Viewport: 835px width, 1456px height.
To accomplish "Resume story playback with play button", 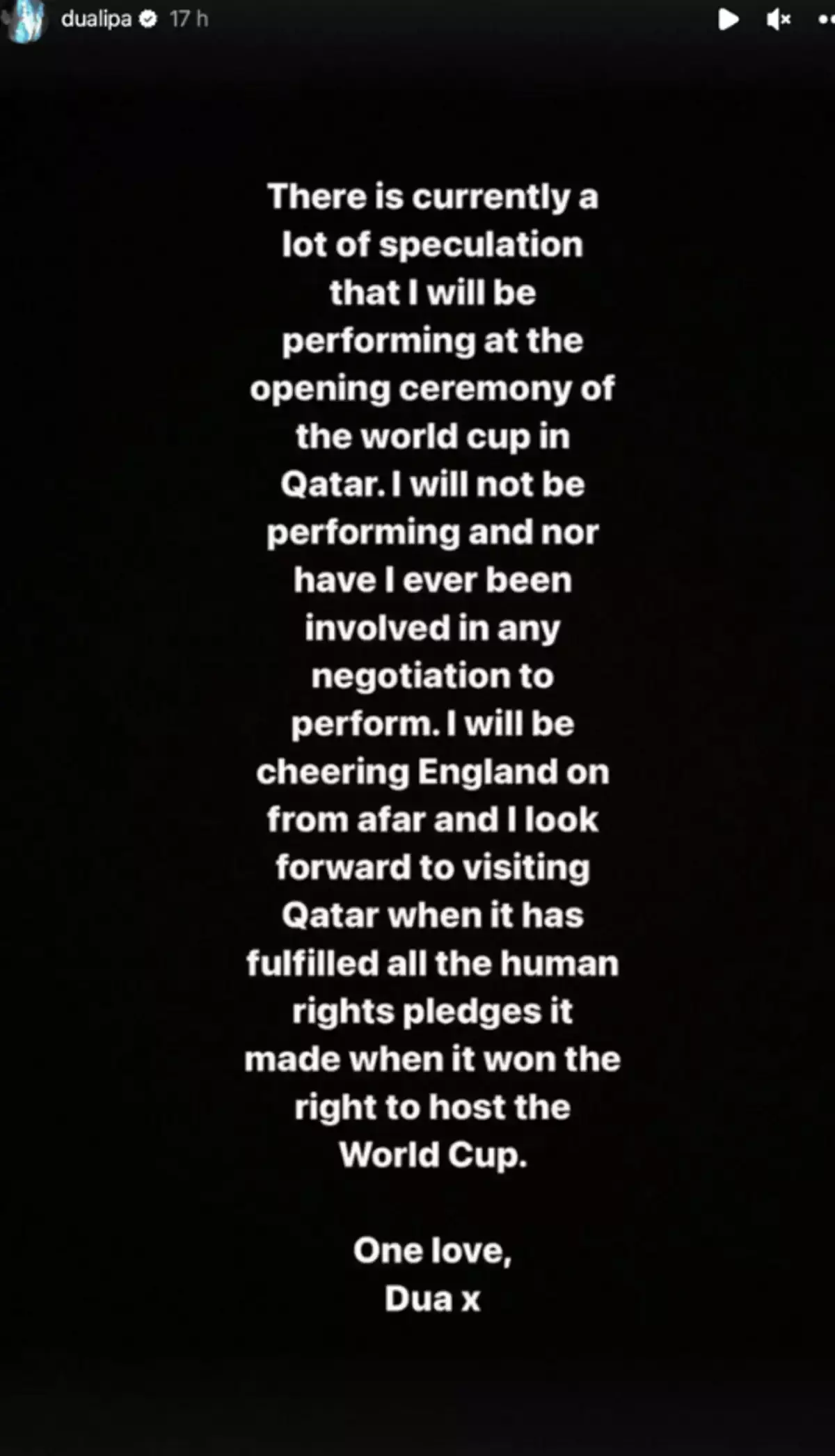I will coord(728,19).
